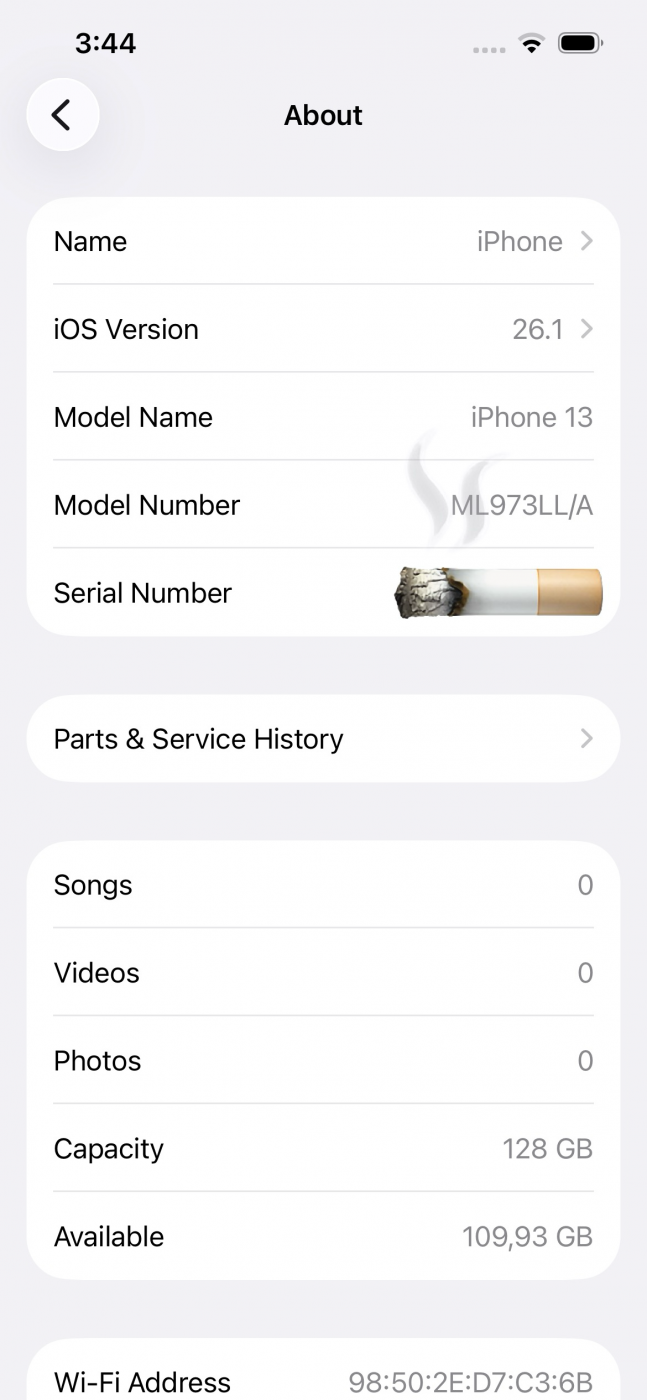The height and width of the screenshot is (1400, 647).
Task: Open iOS Version details
Action: [323, 329]
